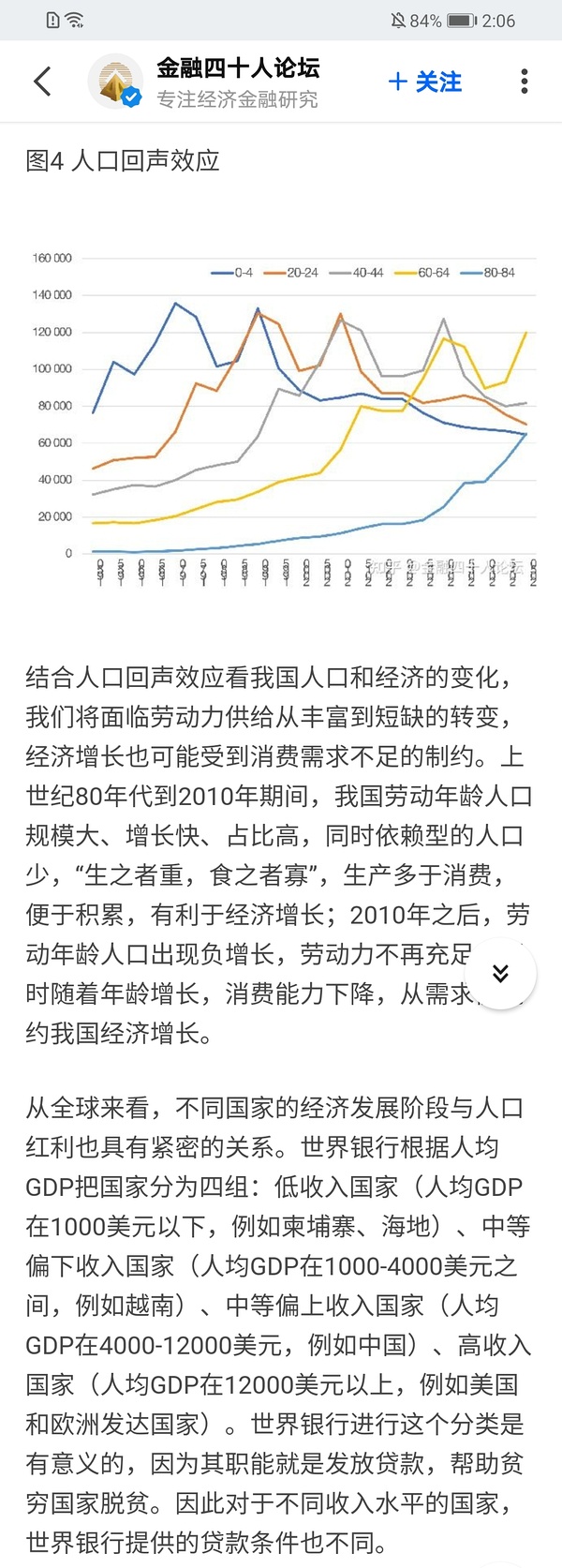
Task: Go back using the arrow icon
Action: click(42, 82)
